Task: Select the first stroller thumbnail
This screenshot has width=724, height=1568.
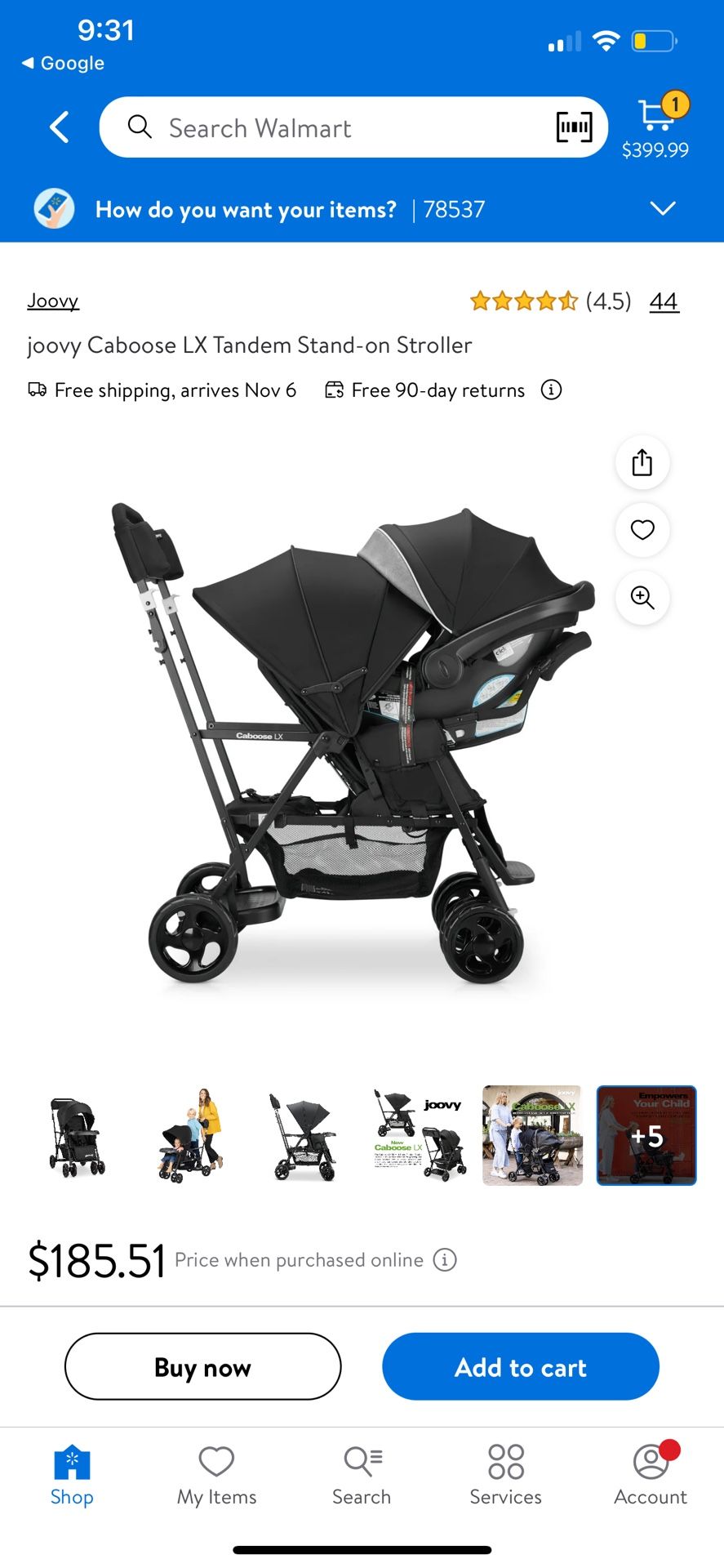Action: tap(78, 1136)
